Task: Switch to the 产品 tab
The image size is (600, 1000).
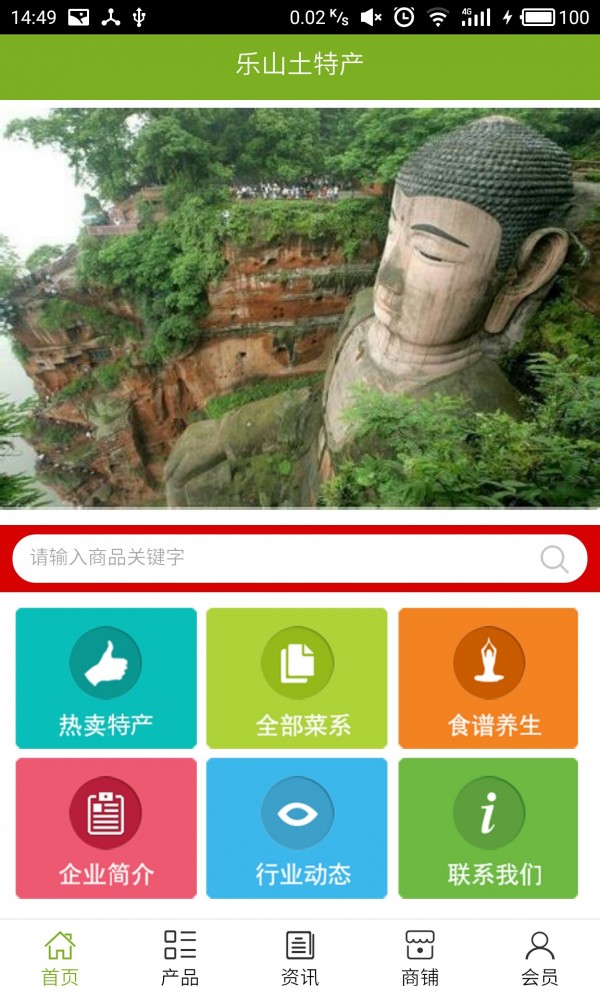Action: [x=180, y=958]
